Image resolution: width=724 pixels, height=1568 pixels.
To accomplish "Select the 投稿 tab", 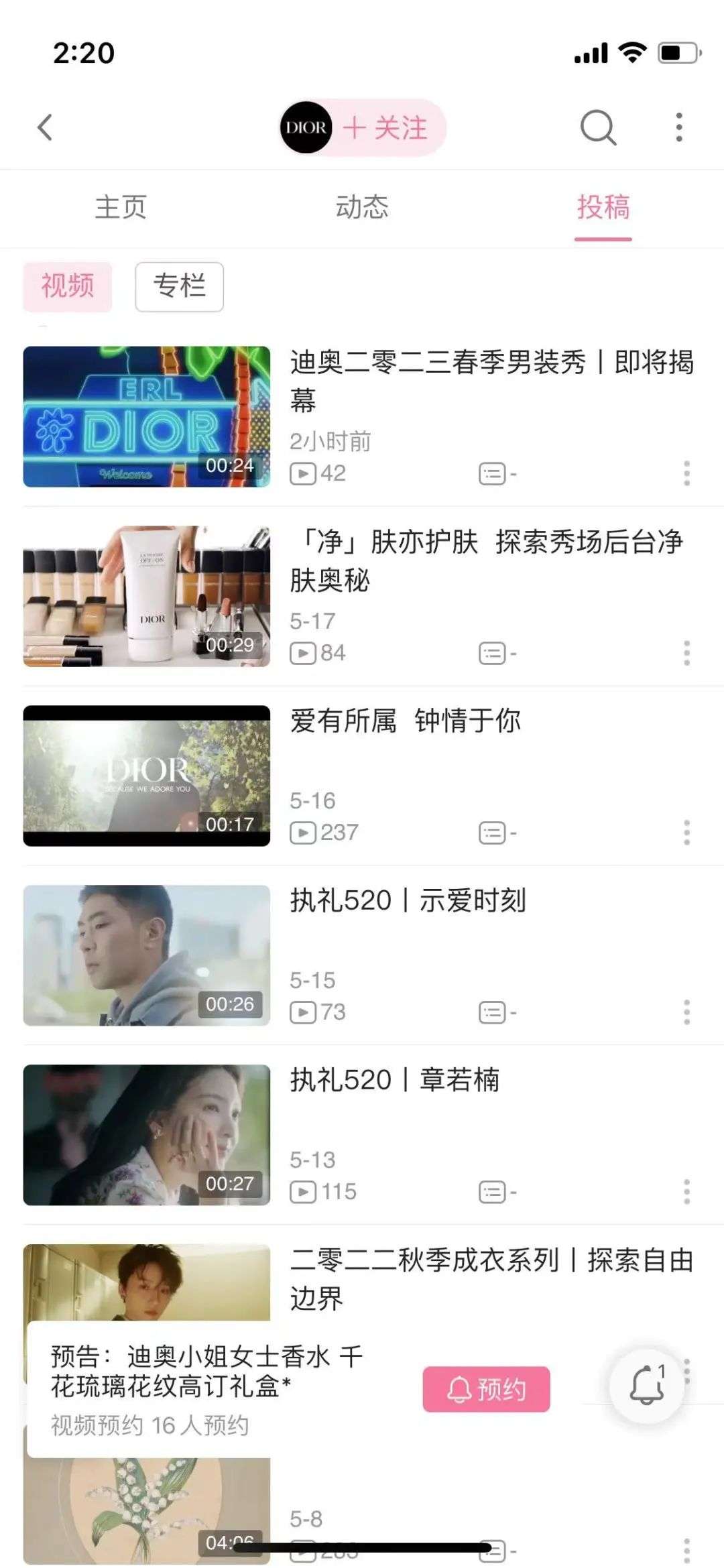I will pyautogui.click(x=603, y=206).
